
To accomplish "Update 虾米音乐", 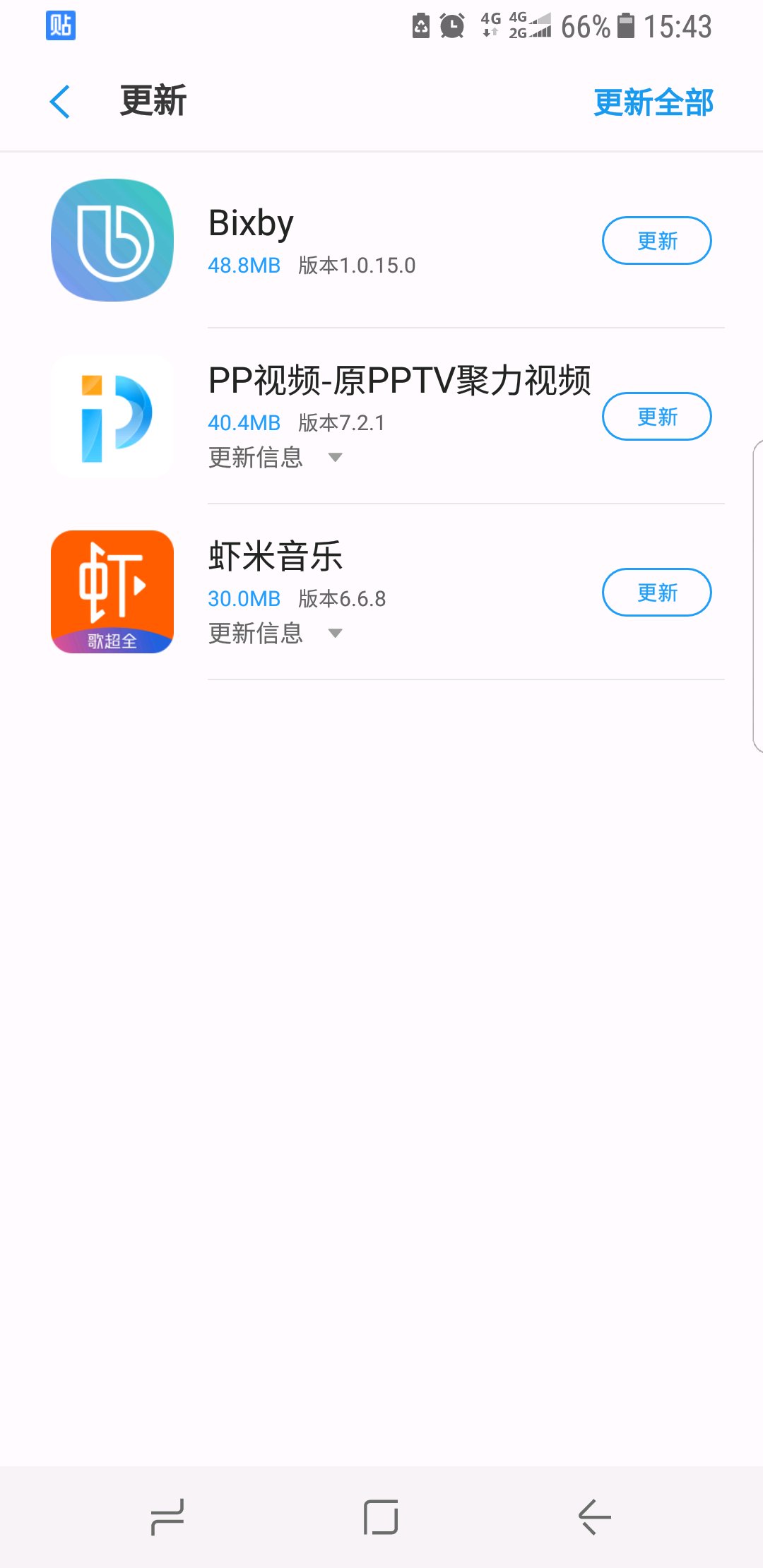I will 656,593.
